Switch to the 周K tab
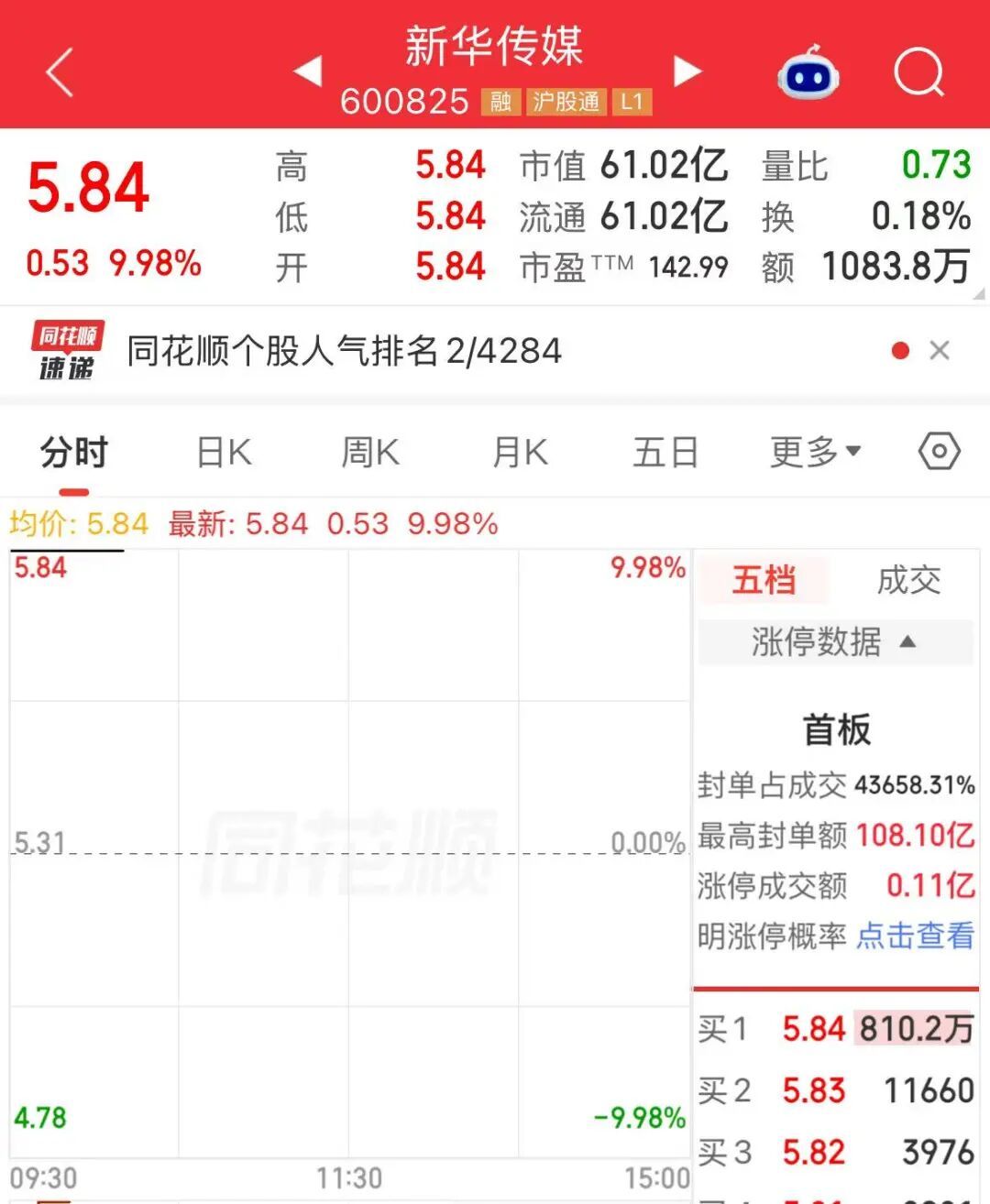 [x=370, y=453]
